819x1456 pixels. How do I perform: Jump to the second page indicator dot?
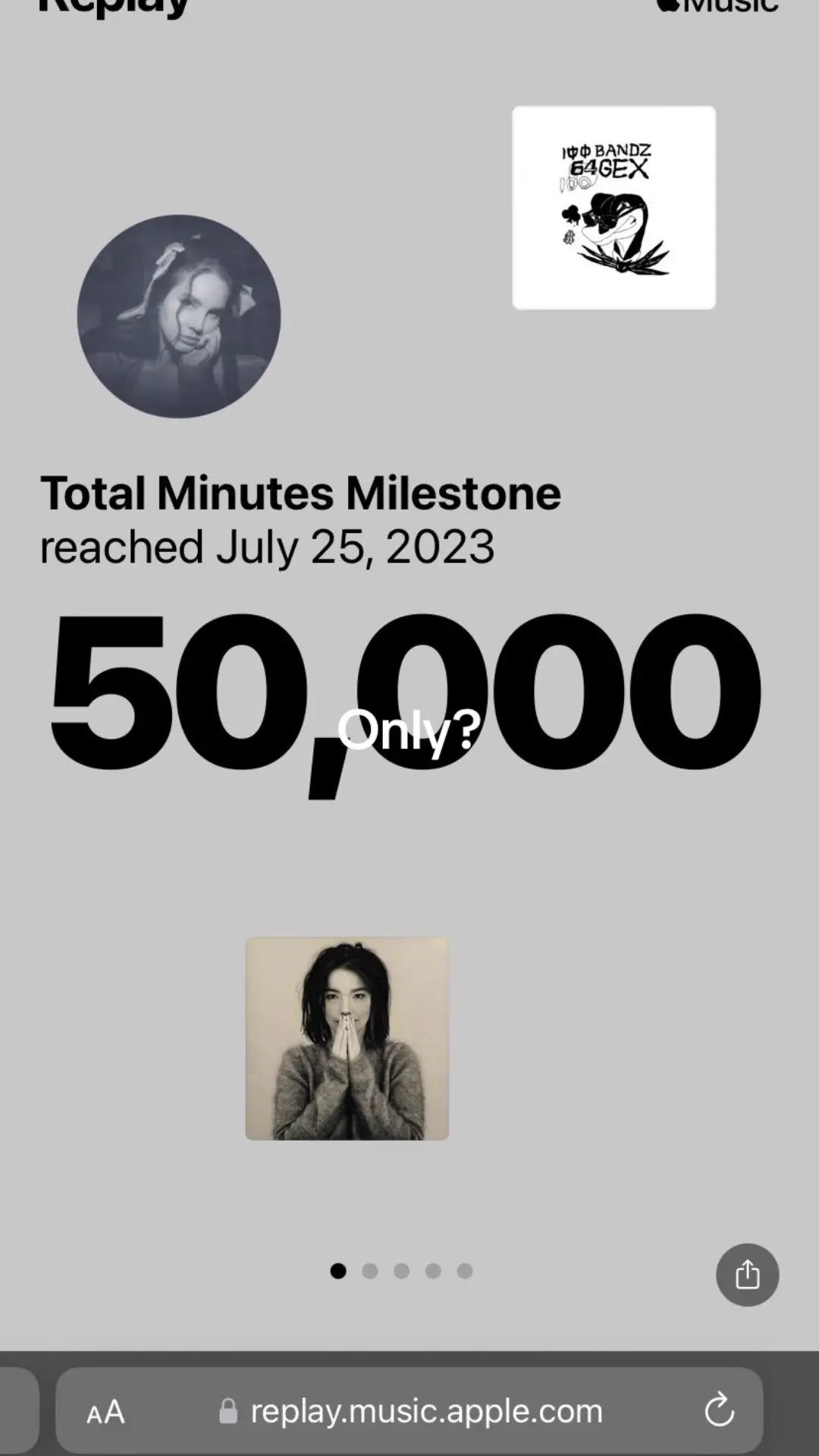coord(370,1271)
